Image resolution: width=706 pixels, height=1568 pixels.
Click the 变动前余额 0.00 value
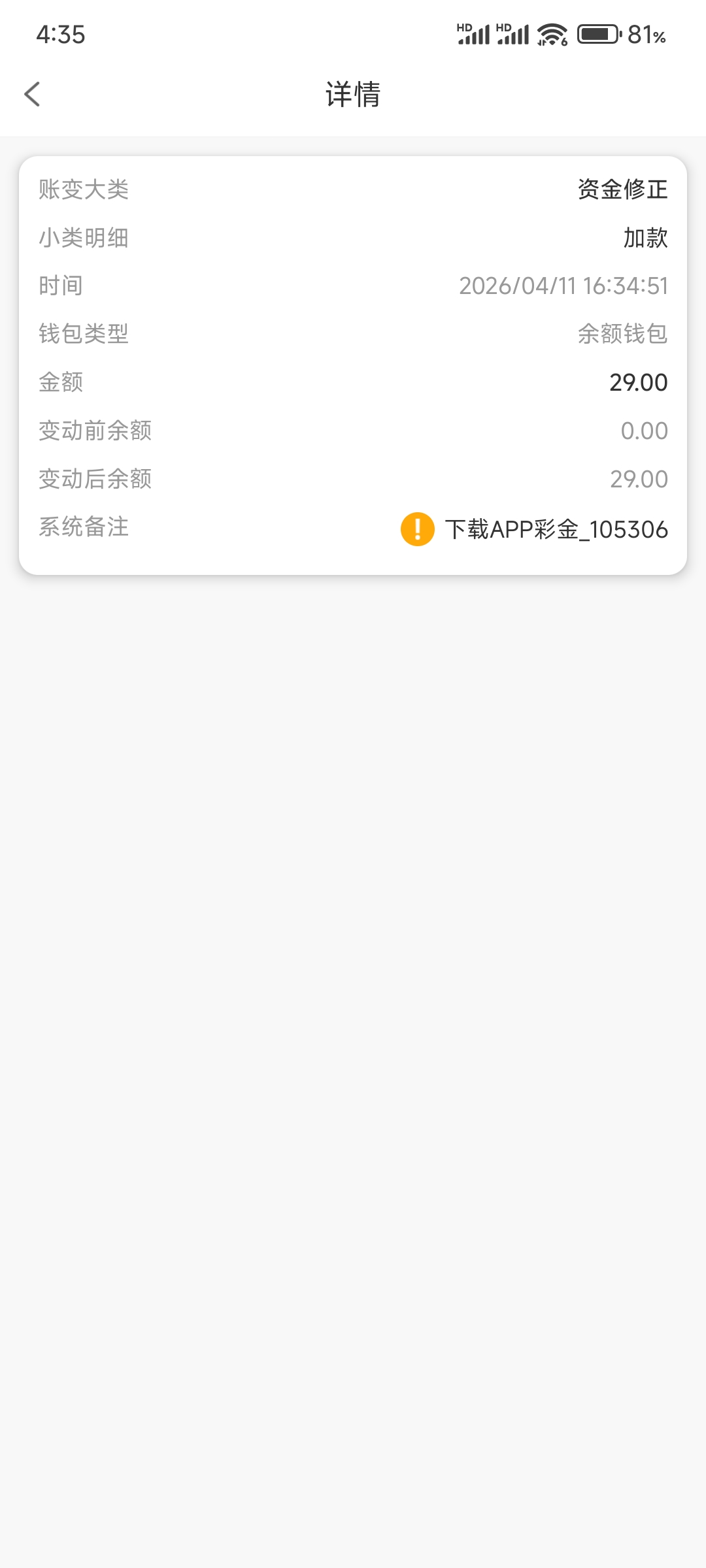tap(643, 431)
